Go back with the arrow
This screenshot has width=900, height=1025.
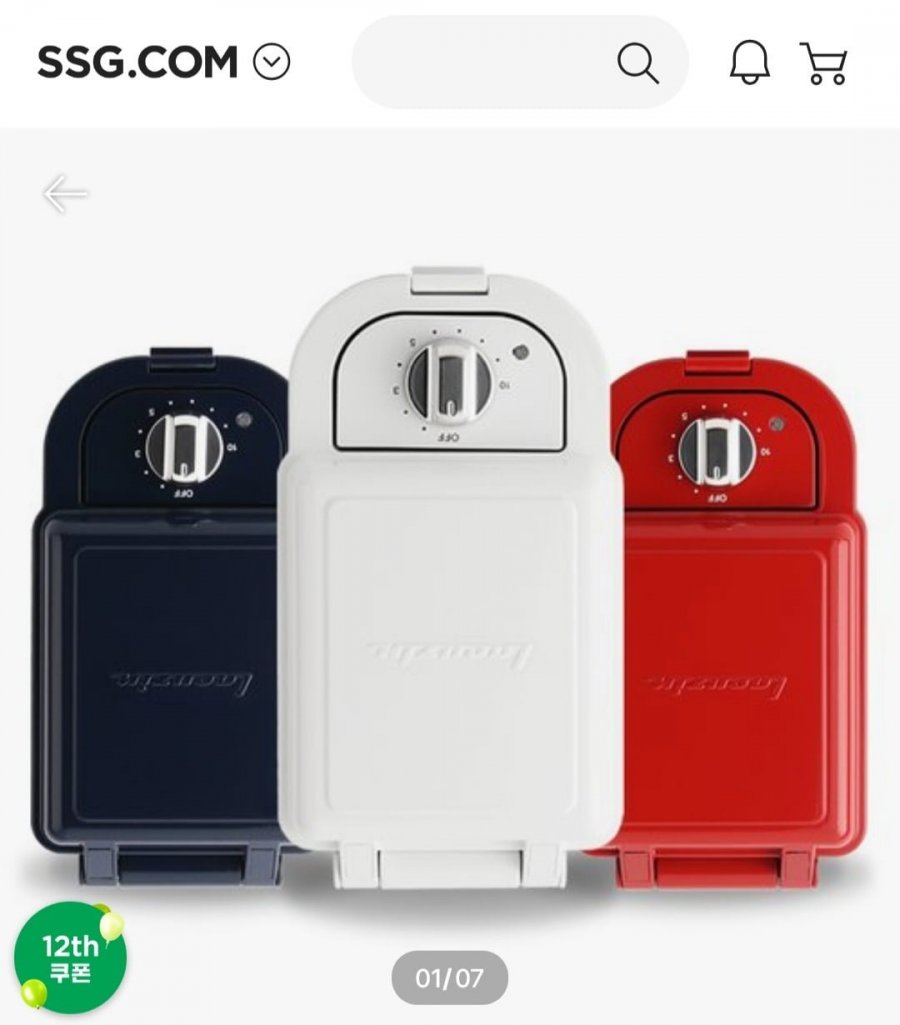(x=65, y=194)
